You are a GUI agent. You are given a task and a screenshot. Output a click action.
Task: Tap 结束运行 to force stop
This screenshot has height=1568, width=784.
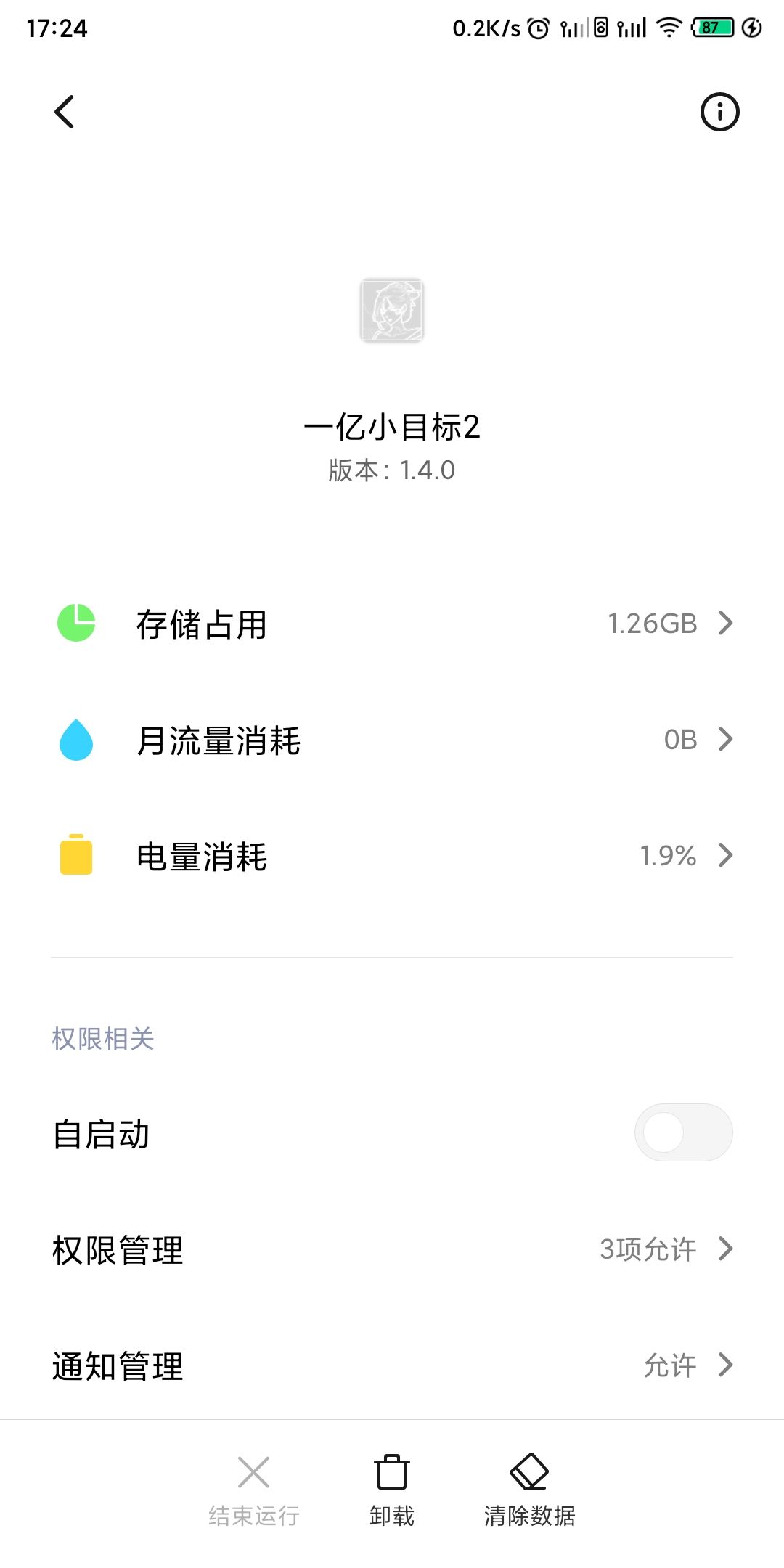tap(253, 1490)
